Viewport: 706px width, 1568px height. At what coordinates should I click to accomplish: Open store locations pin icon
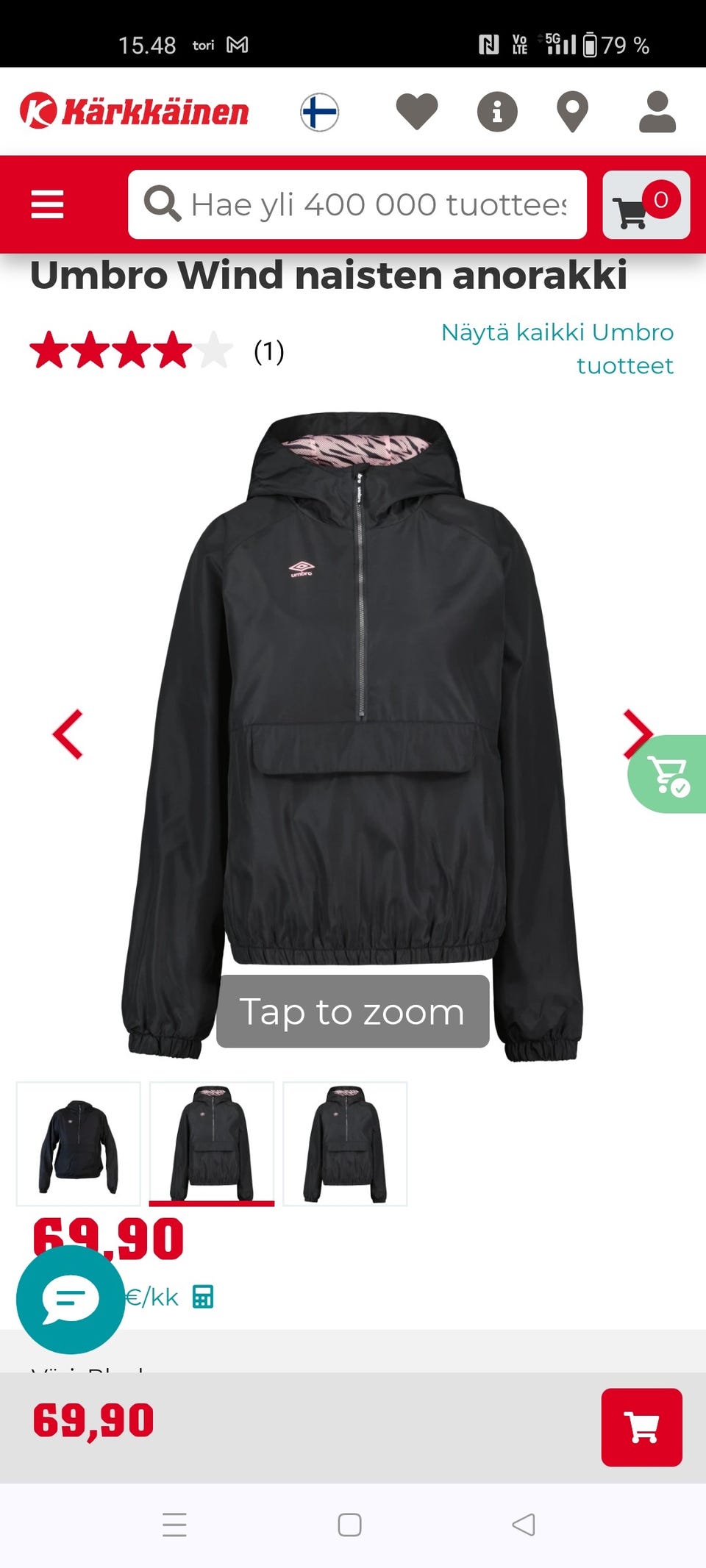tap(572, 112)
